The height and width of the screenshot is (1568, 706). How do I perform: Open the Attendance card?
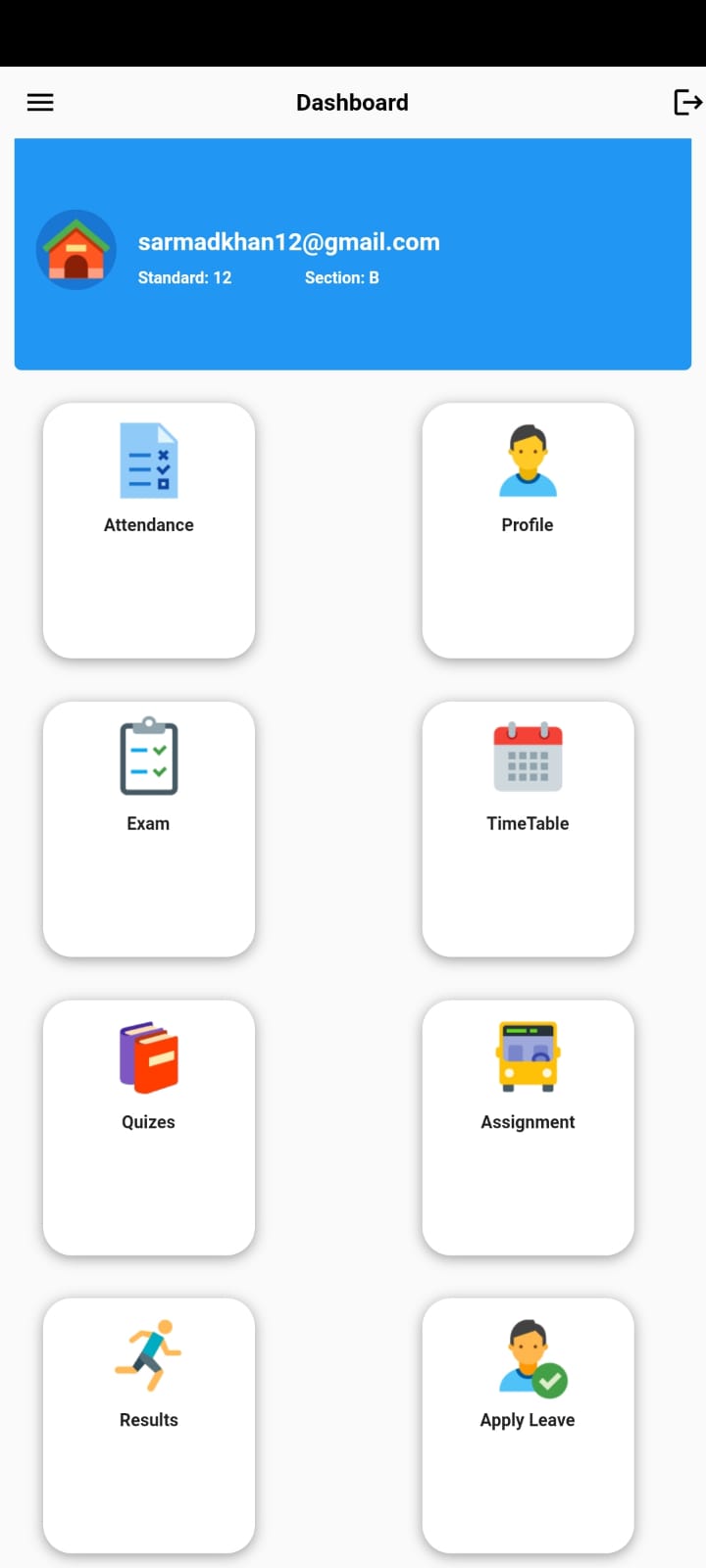pos(149,530)
